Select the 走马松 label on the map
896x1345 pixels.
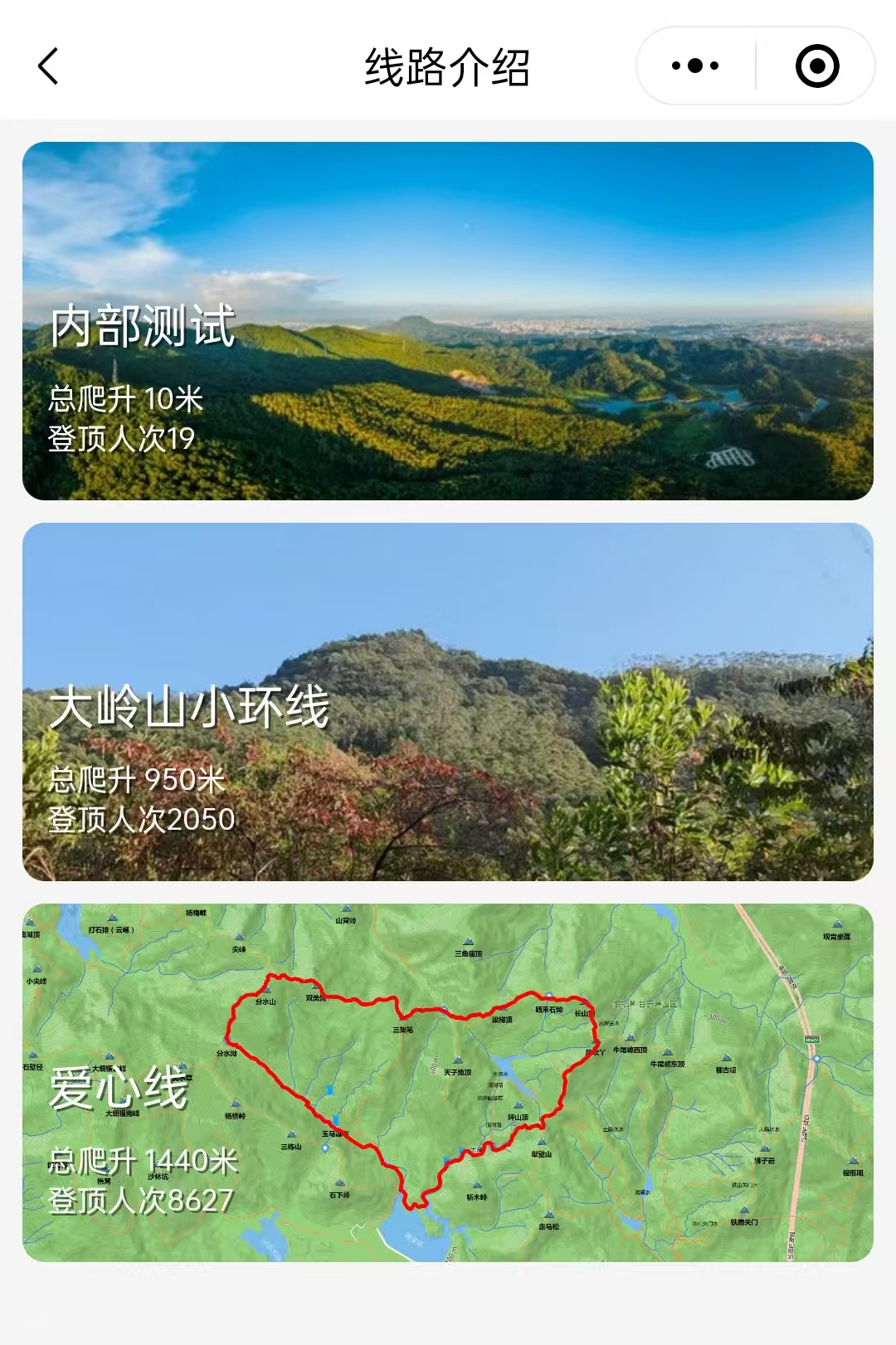tap(548, 1225)
